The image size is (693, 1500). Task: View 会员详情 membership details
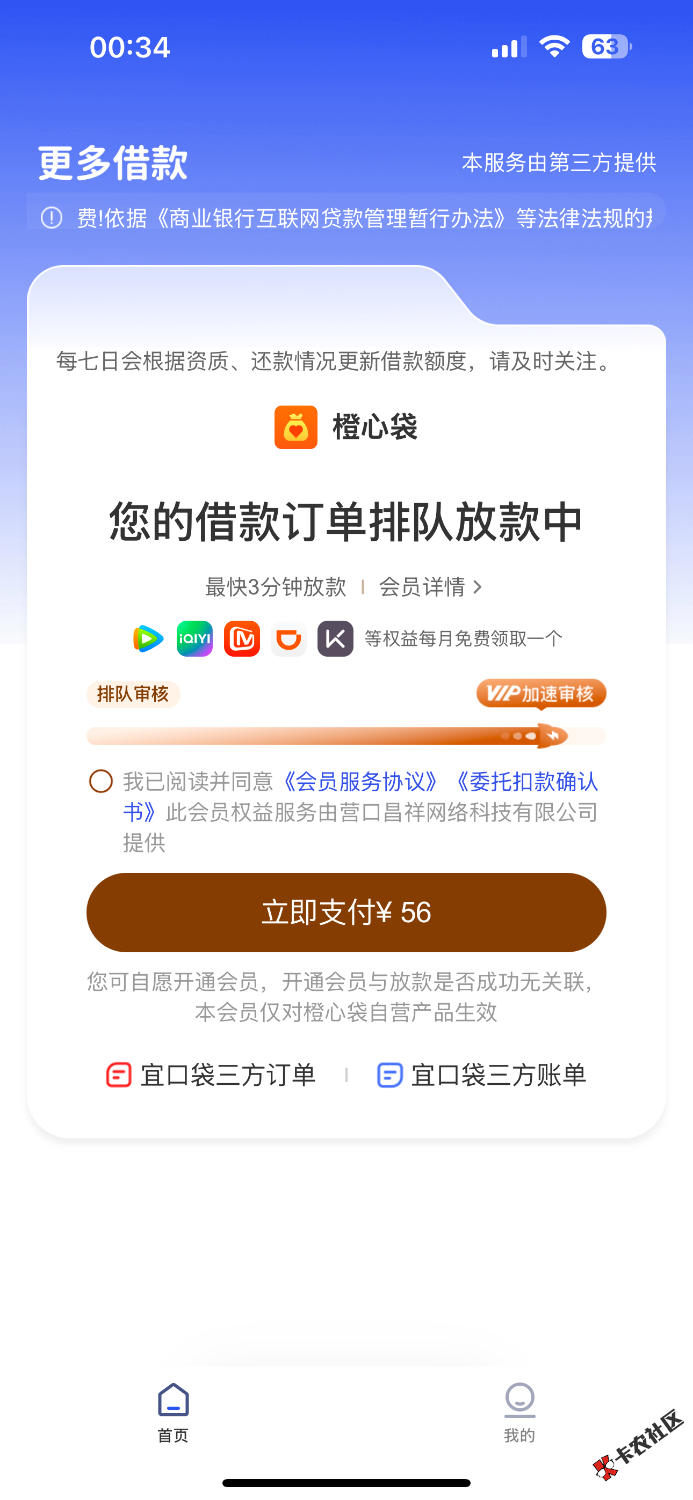[x=430, y=587]
